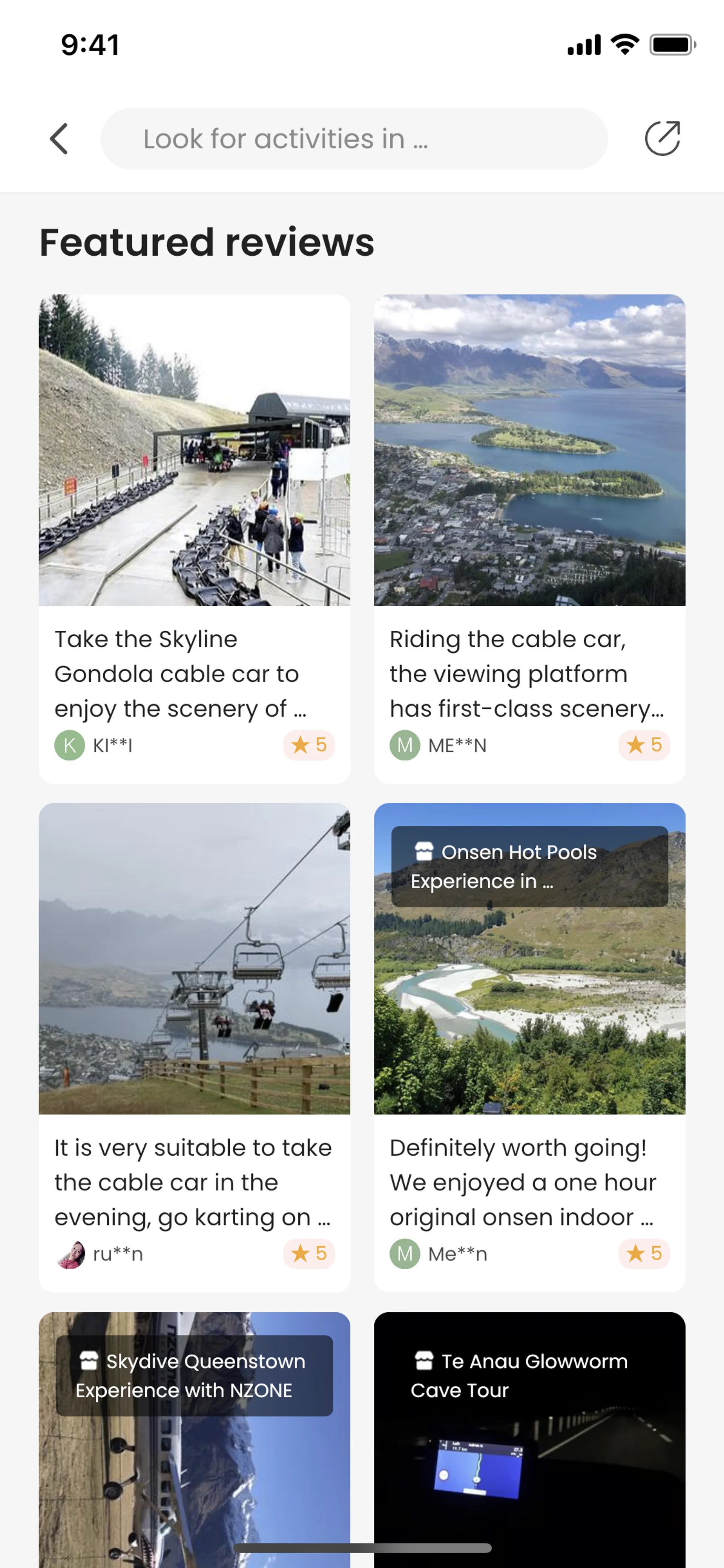Tap the 'Look for activities in' search field
This screenshot has width=724, height=1568.
[353, 139]
